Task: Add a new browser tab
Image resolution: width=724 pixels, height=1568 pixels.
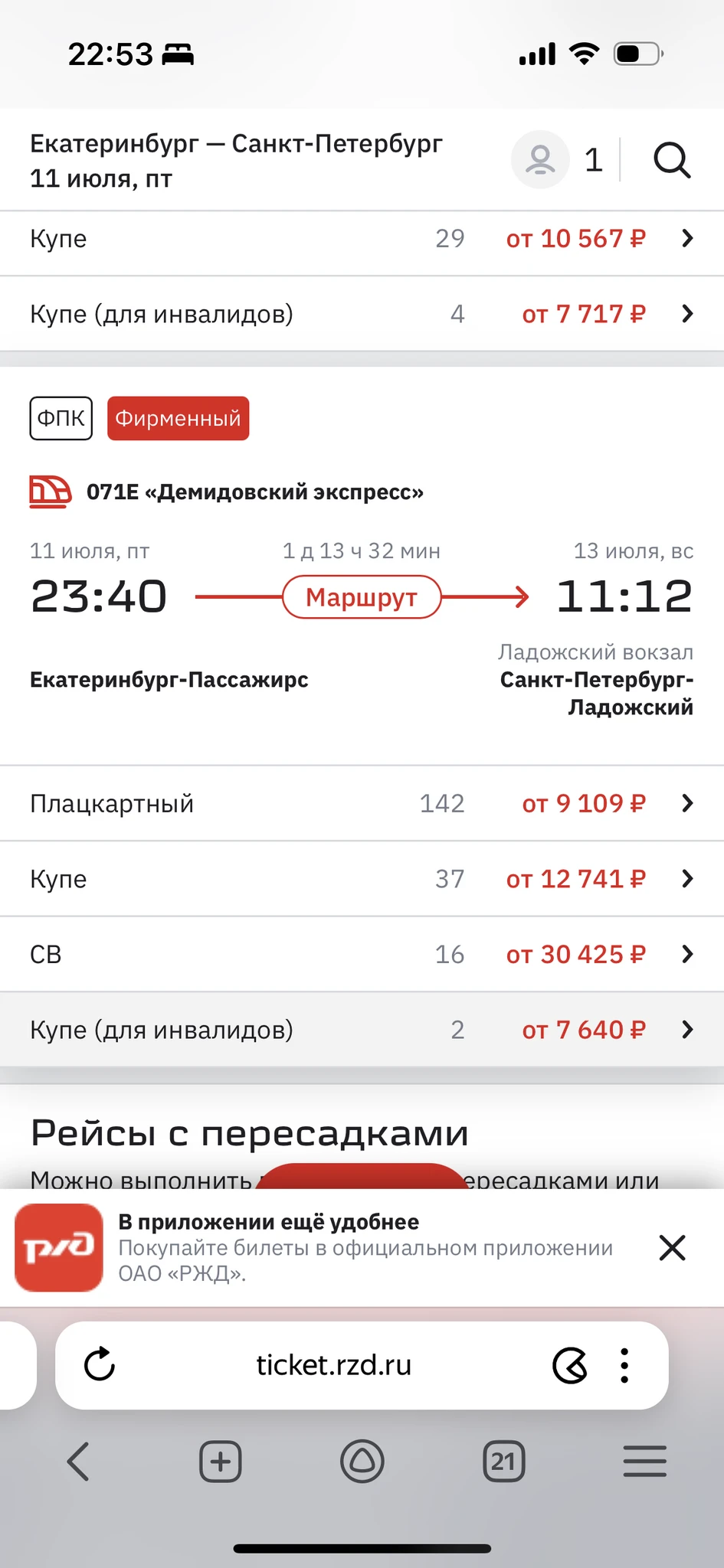Action: pos(221,1462)
